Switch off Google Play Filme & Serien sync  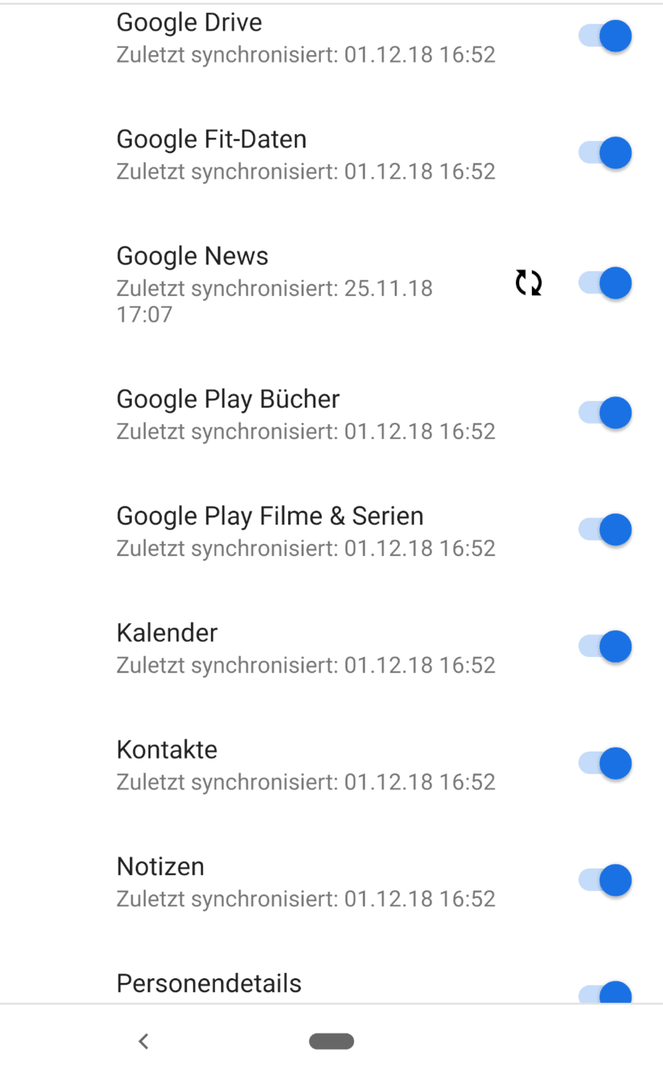point(605,530)
